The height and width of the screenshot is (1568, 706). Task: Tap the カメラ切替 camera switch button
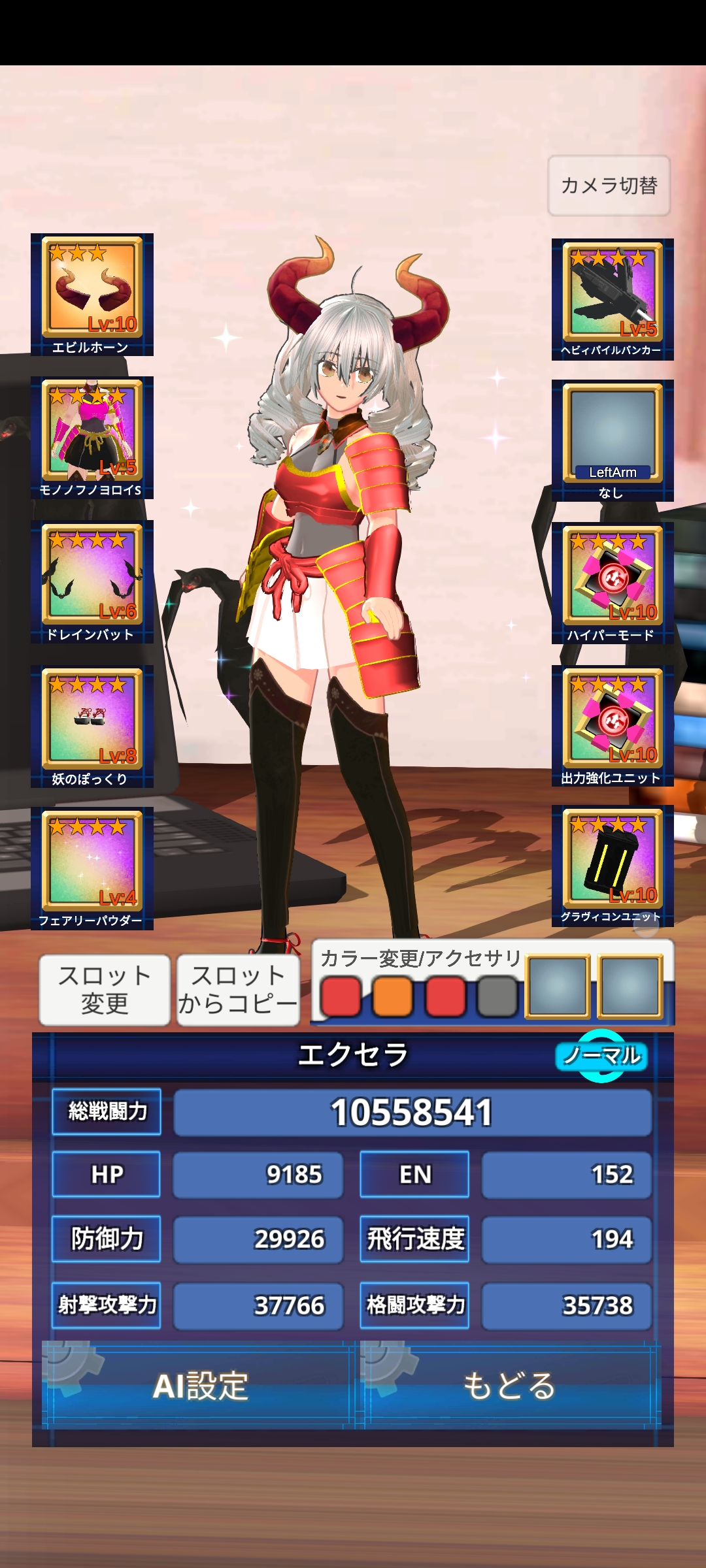(x=609, y=186)
